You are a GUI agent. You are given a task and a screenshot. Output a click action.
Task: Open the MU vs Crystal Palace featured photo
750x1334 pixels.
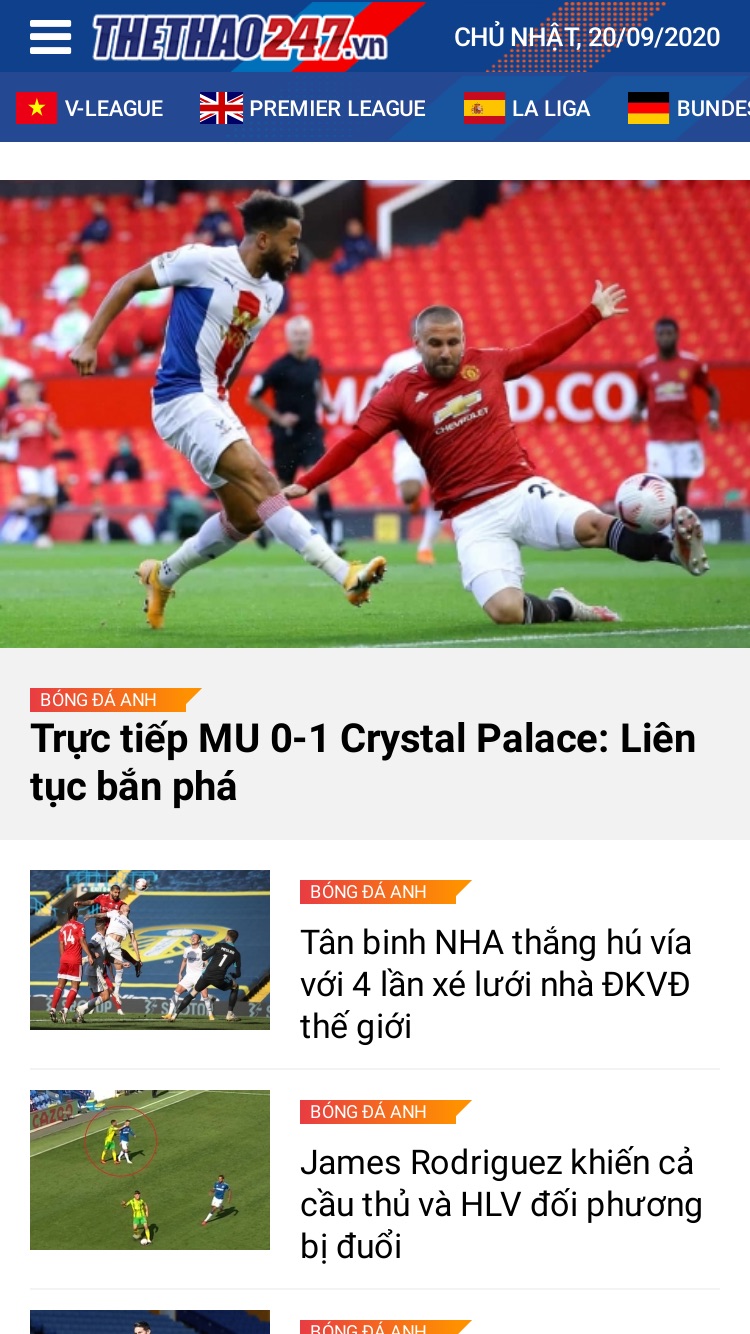tap(375, 414)
